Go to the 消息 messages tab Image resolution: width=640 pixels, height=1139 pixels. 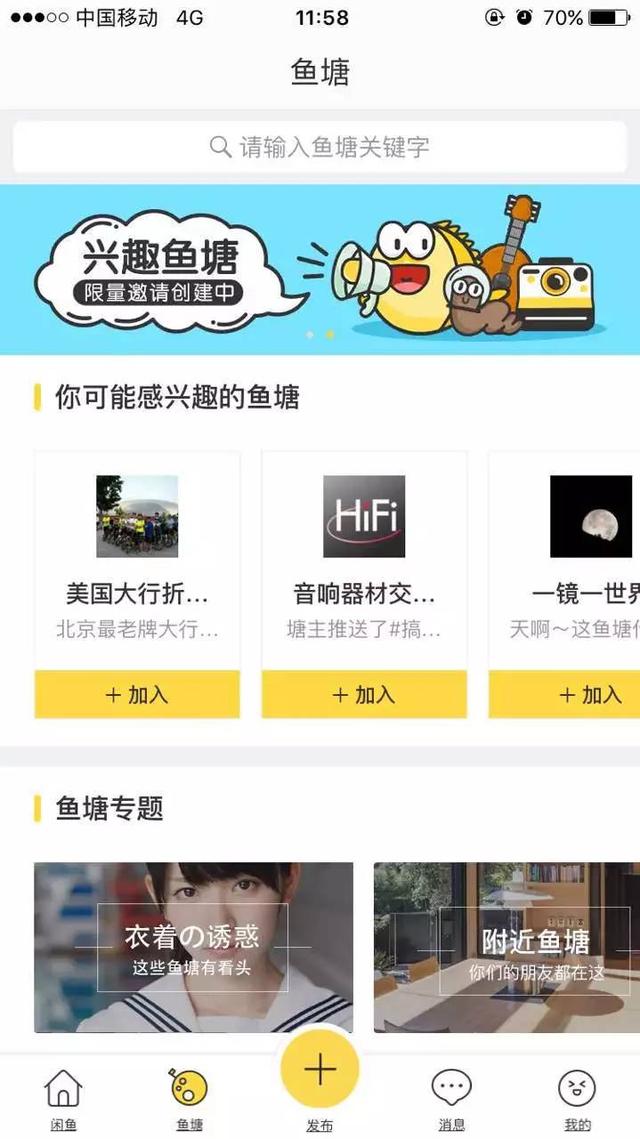[451, 1099]
